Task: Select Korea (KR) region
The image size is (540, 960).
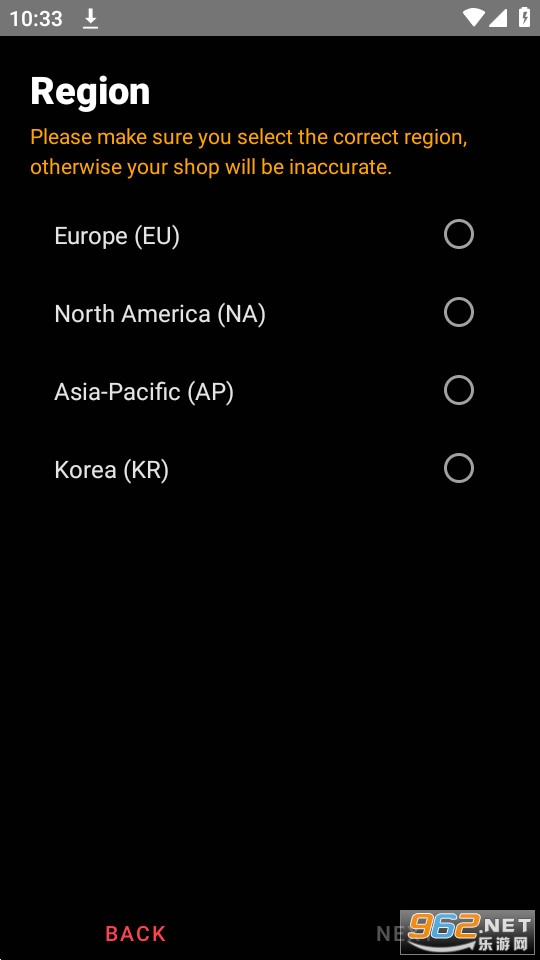Action: (264, 470)
